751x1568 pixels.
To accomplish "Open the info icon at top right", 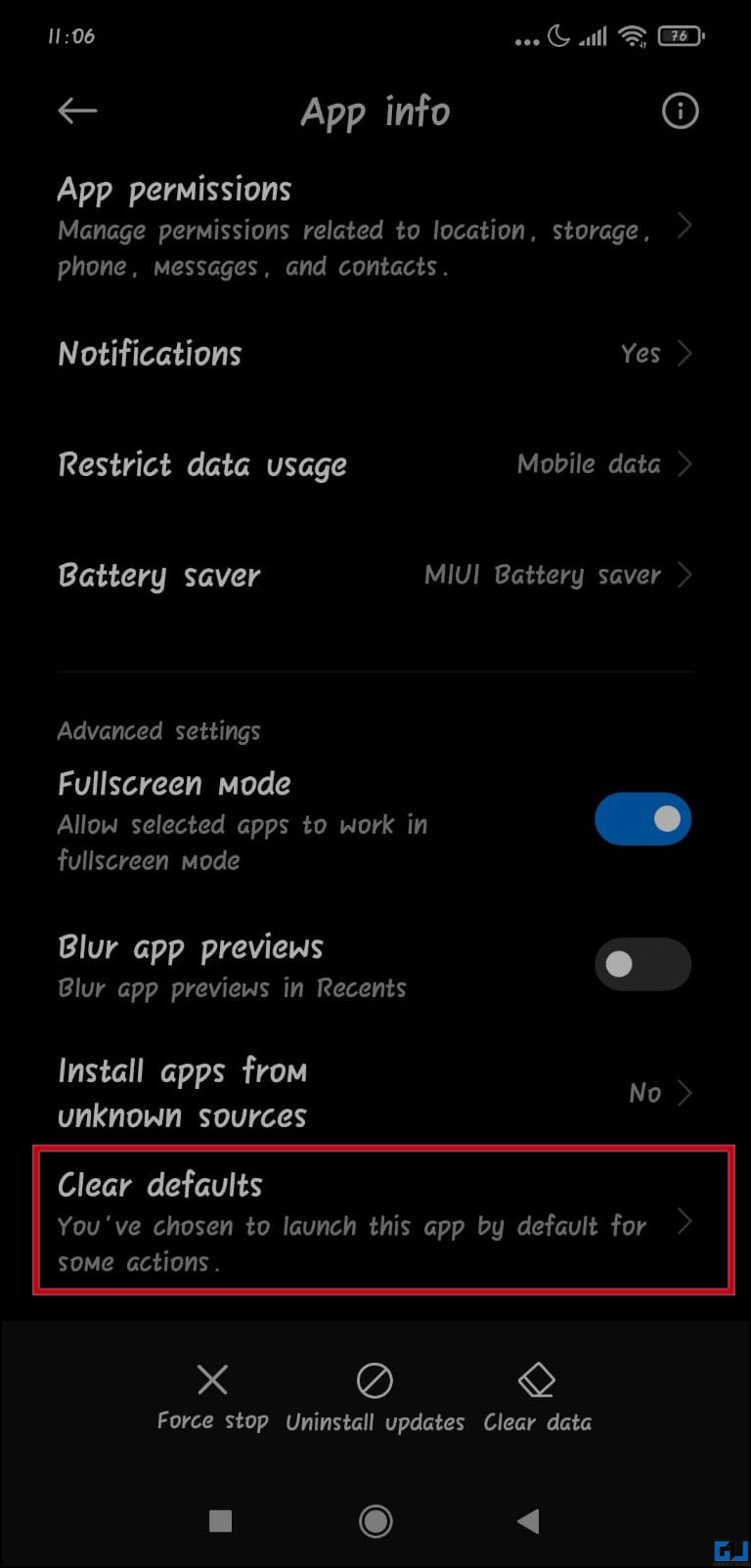I will click(680, 111).
